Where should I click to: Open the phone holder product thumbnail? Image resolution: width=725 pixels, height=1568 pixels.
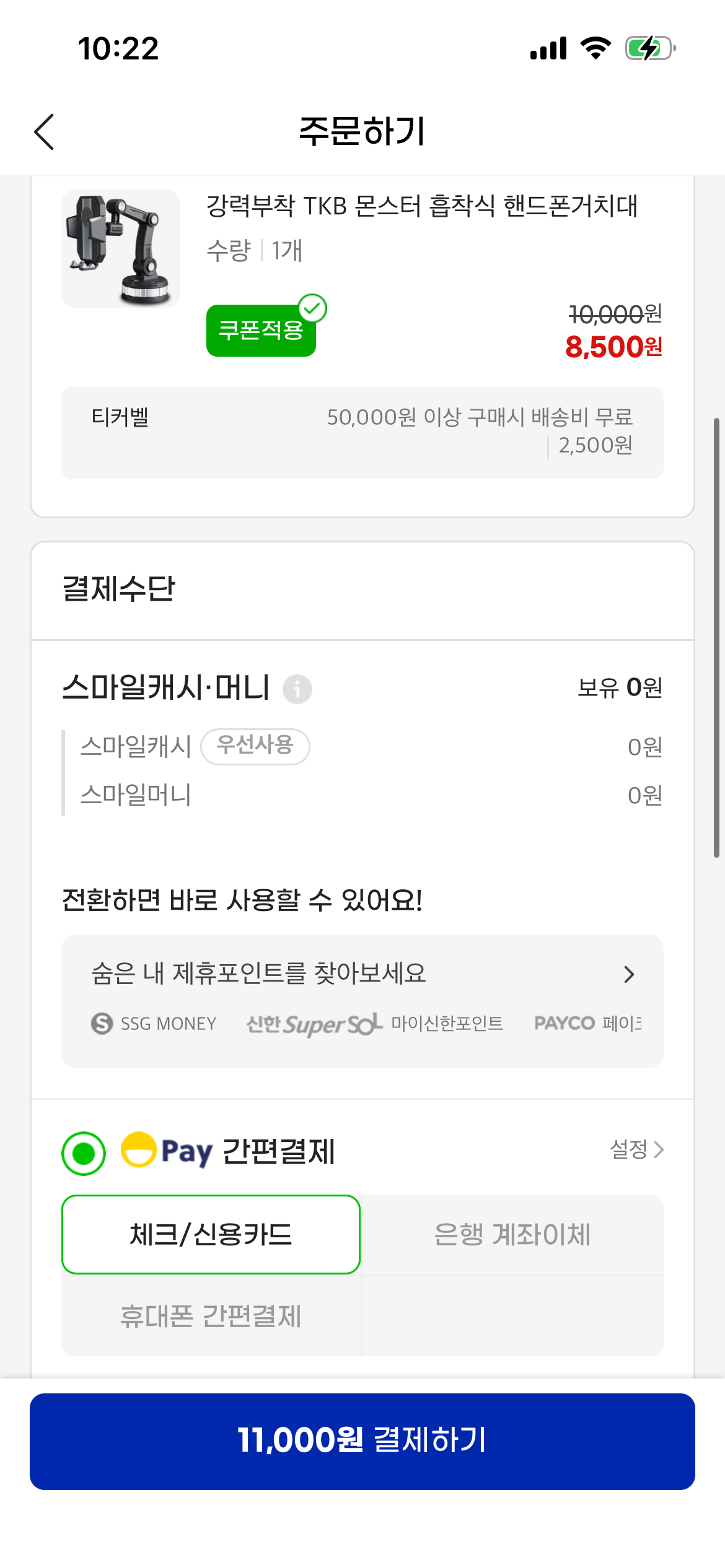pos(121,249)
